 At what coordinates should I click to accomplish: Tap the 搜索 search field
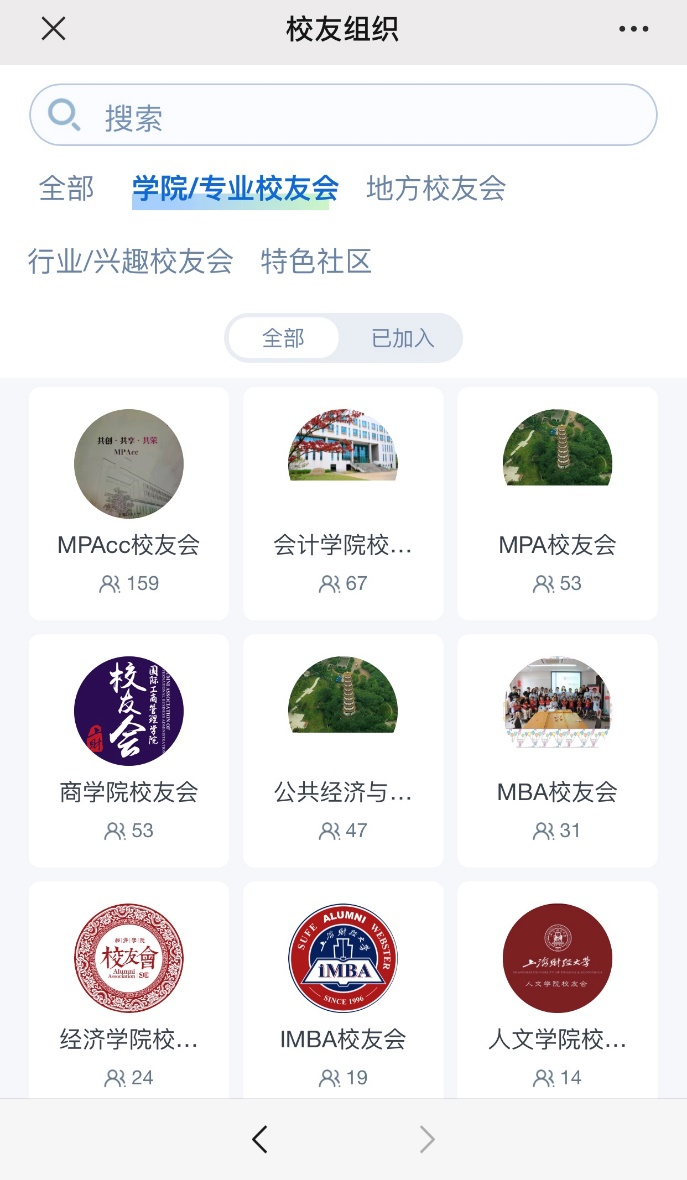pyautogui.click(x=343, y=117)
